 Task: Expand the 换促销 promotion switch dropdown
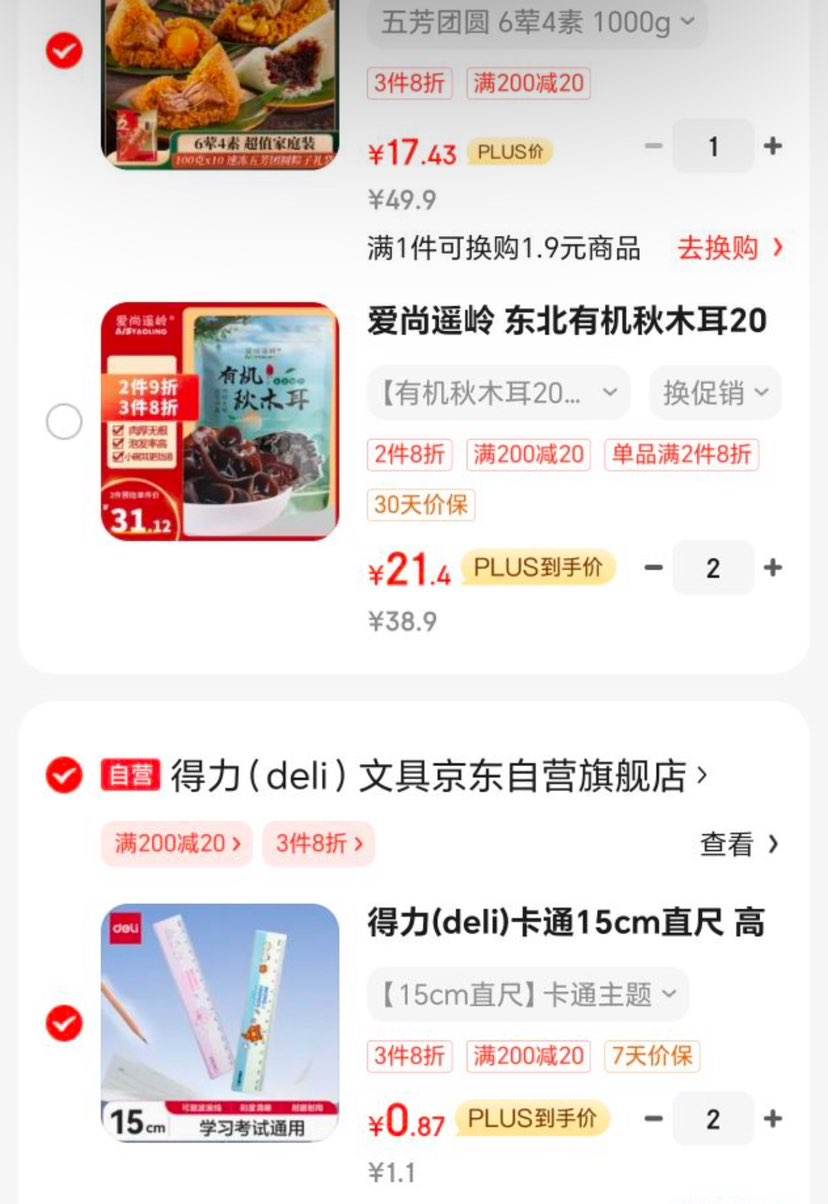[715, 392]
